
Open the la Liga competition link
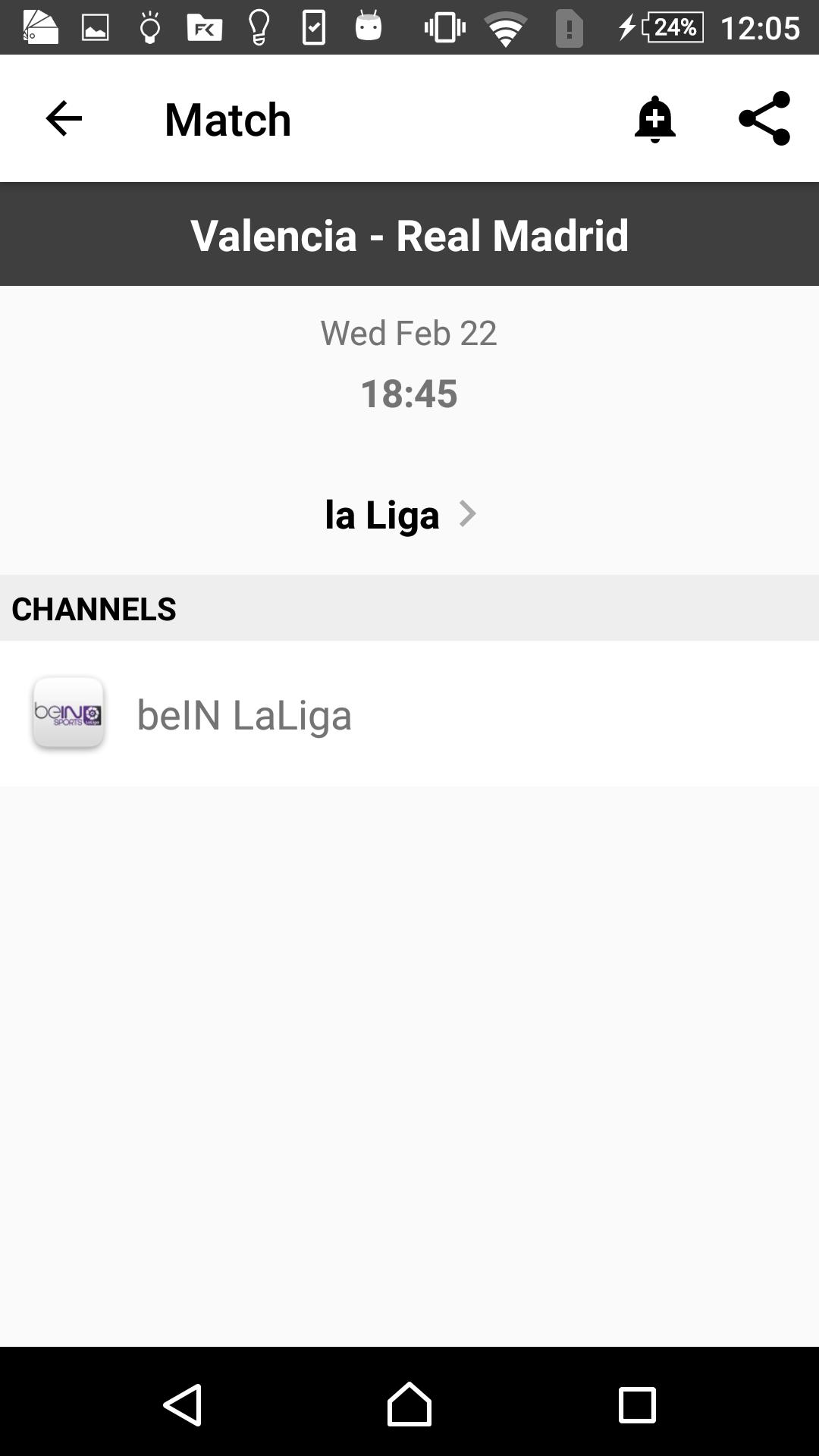coord(400,515)
